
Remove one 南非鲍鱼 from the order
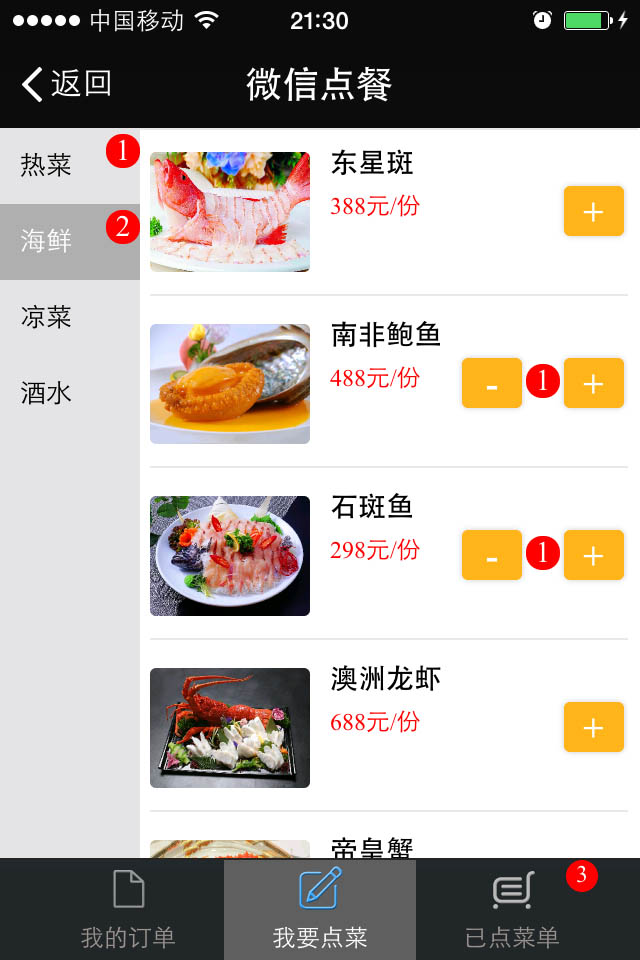(x=491, y=383)
